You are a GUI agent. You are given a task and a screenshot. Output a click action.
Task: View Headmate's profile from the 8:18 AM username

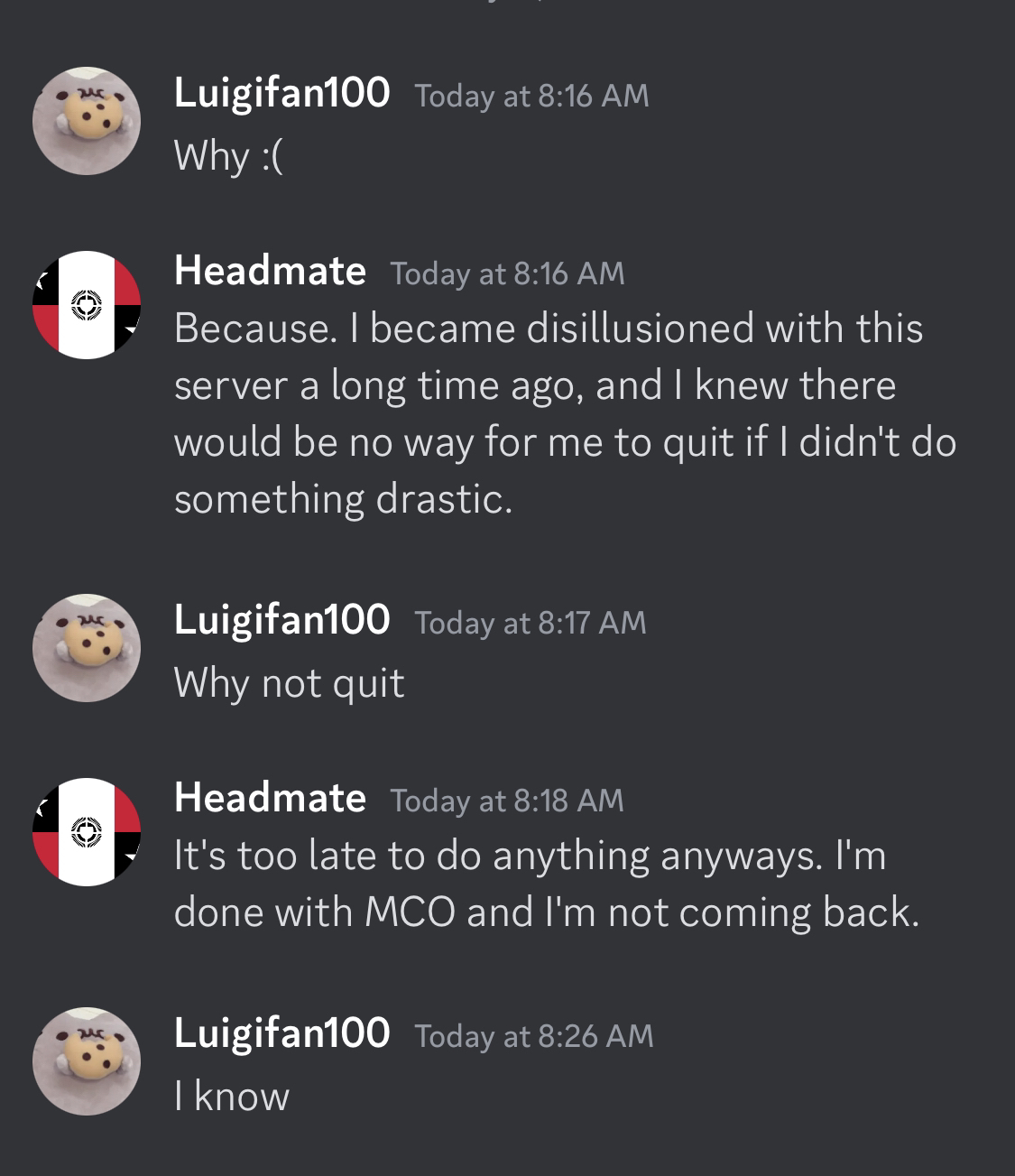click(270, 798)
